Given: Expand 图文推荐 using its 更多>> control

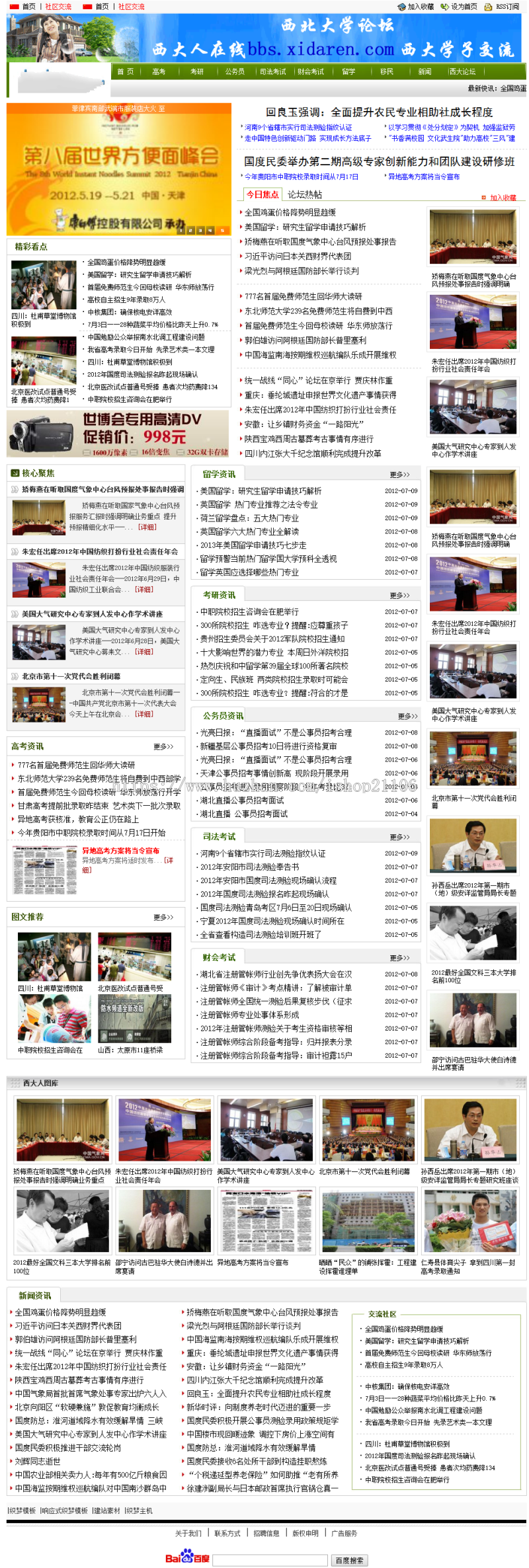Looking at the screenshot, I should click(165, 918).
